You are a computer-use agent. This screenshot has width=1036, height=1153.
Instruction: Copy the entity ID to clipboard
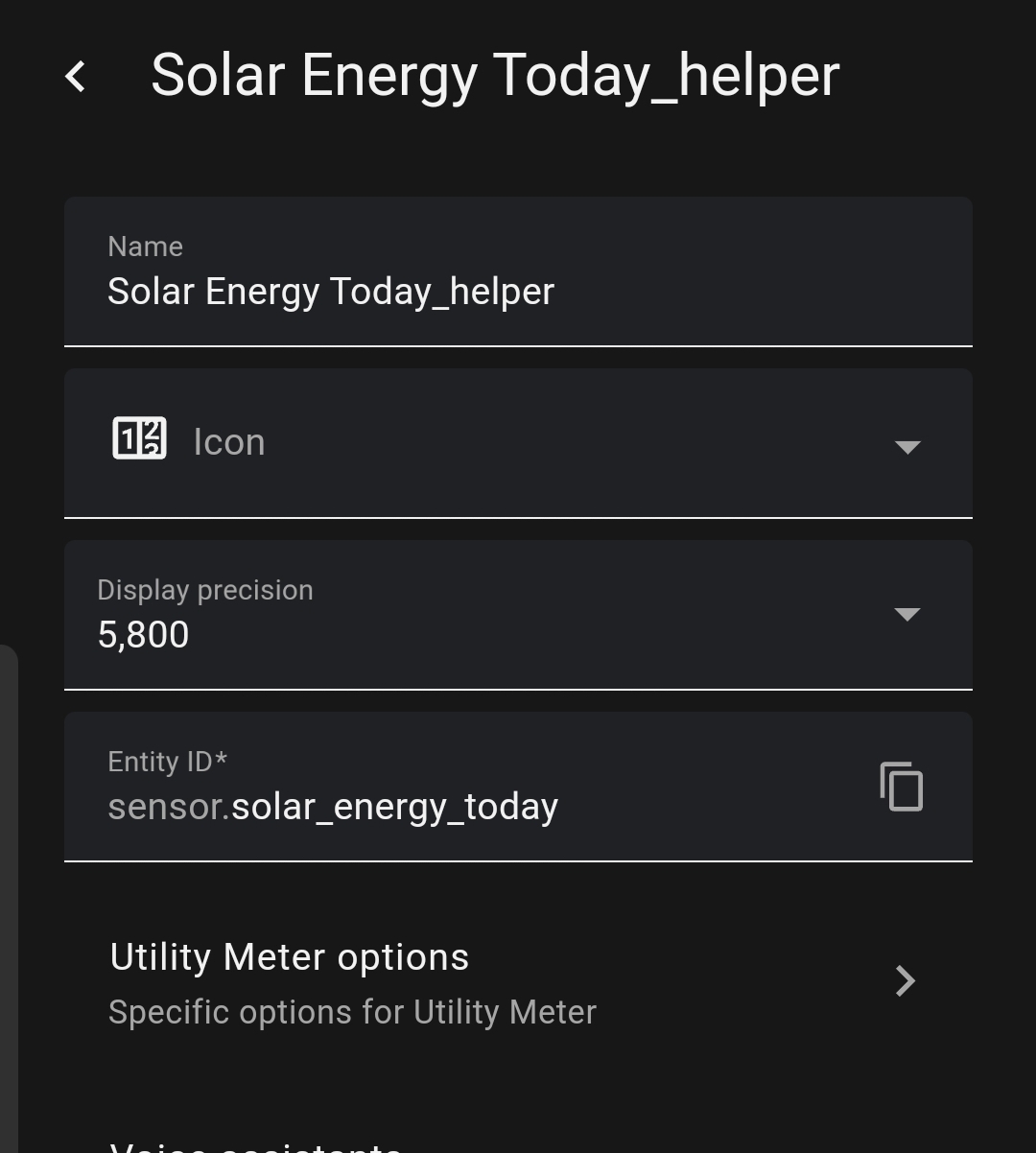coord(902,788)
